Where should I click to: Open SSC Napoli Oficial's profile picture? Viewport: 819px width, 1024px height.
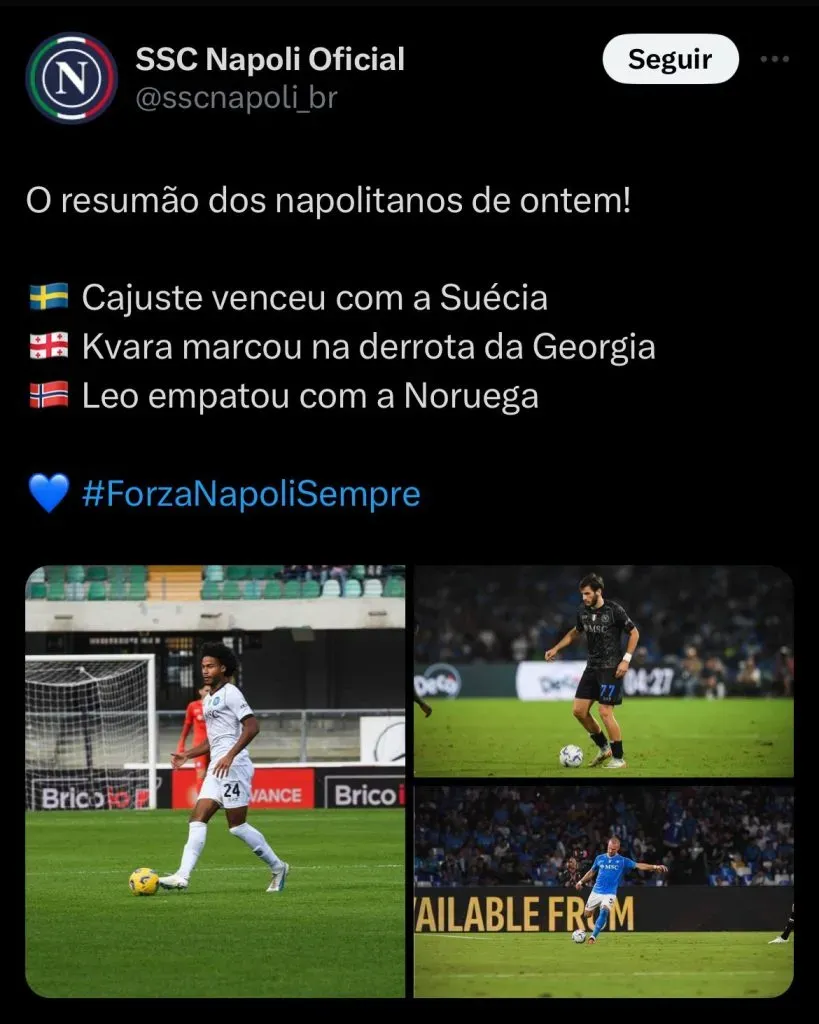pos(71,78)
